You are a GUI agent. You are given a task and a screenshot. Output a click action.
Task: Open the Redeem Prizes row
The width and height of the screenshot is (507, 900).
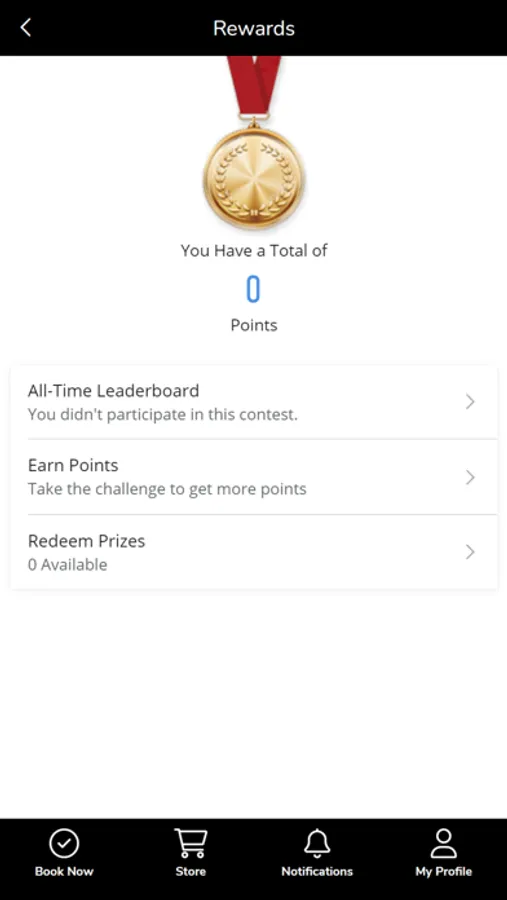tap(254, 552)
